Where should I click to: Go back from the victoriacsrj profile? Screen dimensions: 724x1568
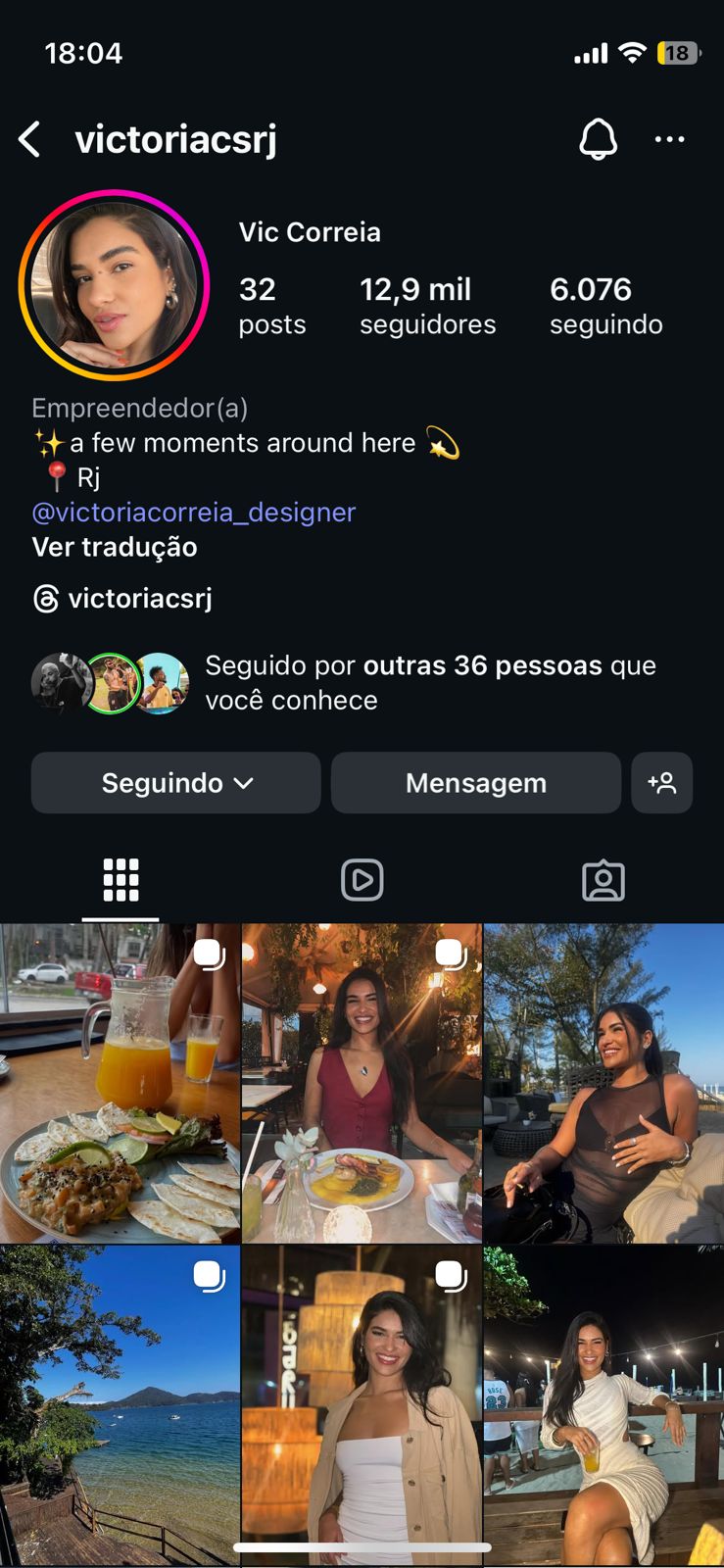(x=30, y=139)
